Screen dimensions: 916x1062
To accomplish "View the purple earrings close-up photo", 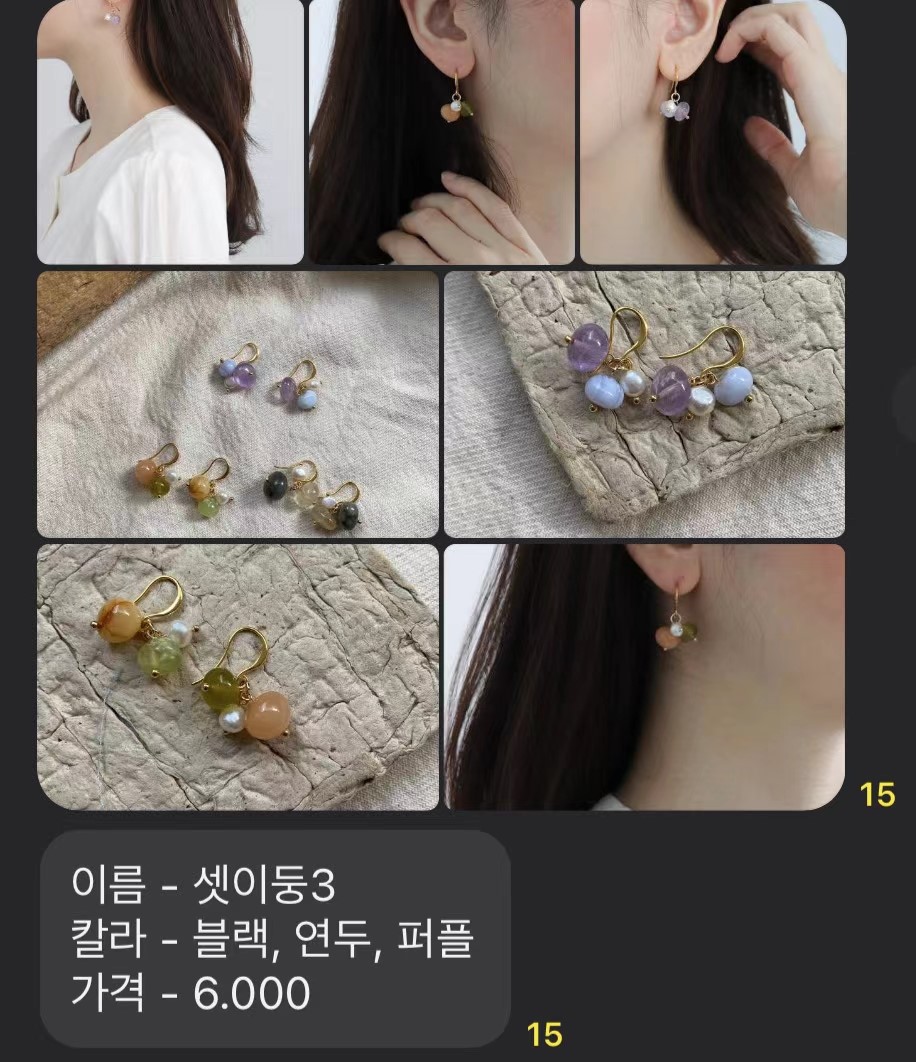I will coord(644,404).
